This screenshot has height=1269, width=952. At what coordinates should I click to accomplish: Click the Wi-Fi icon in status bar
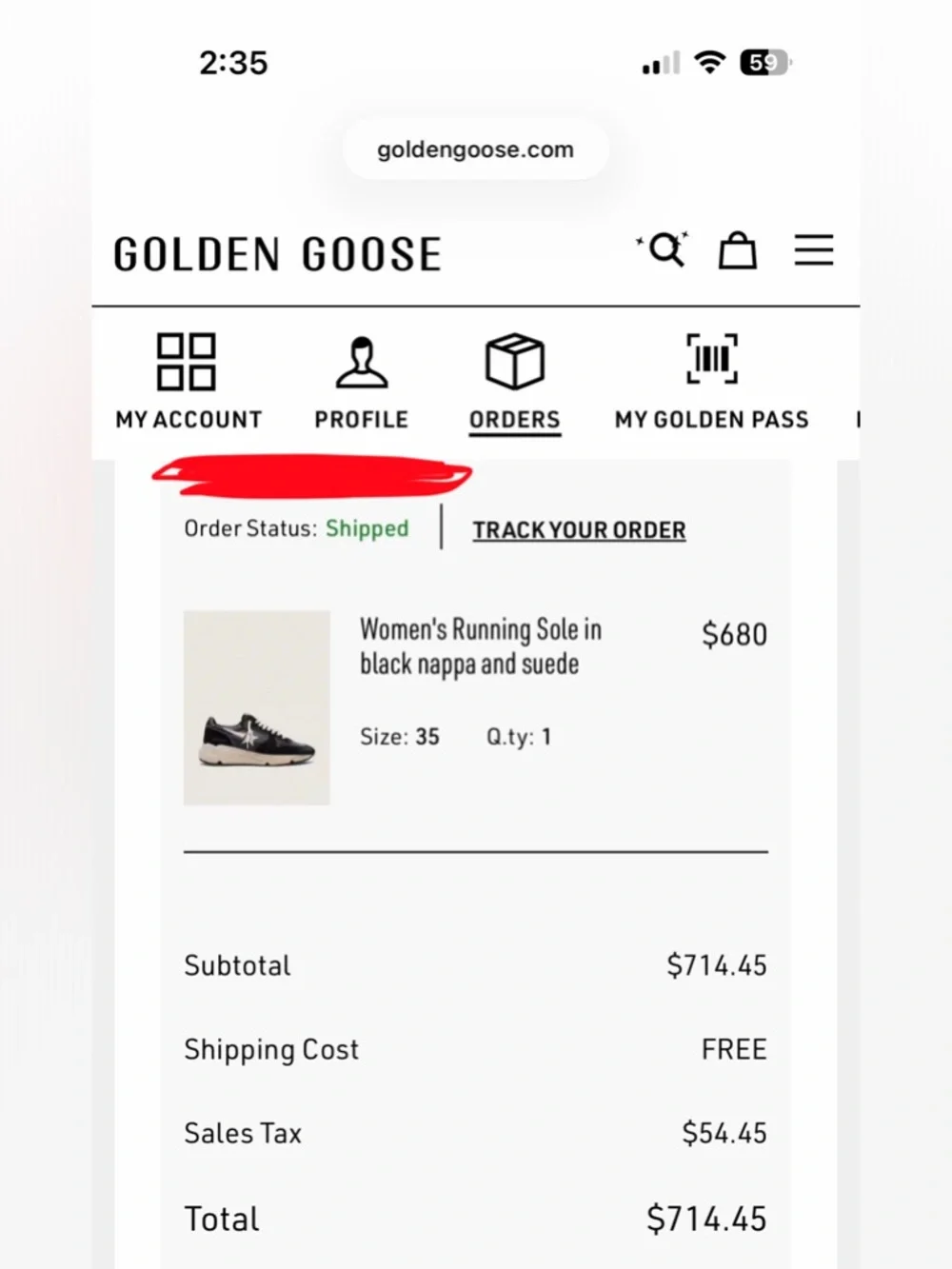[710, 61]
